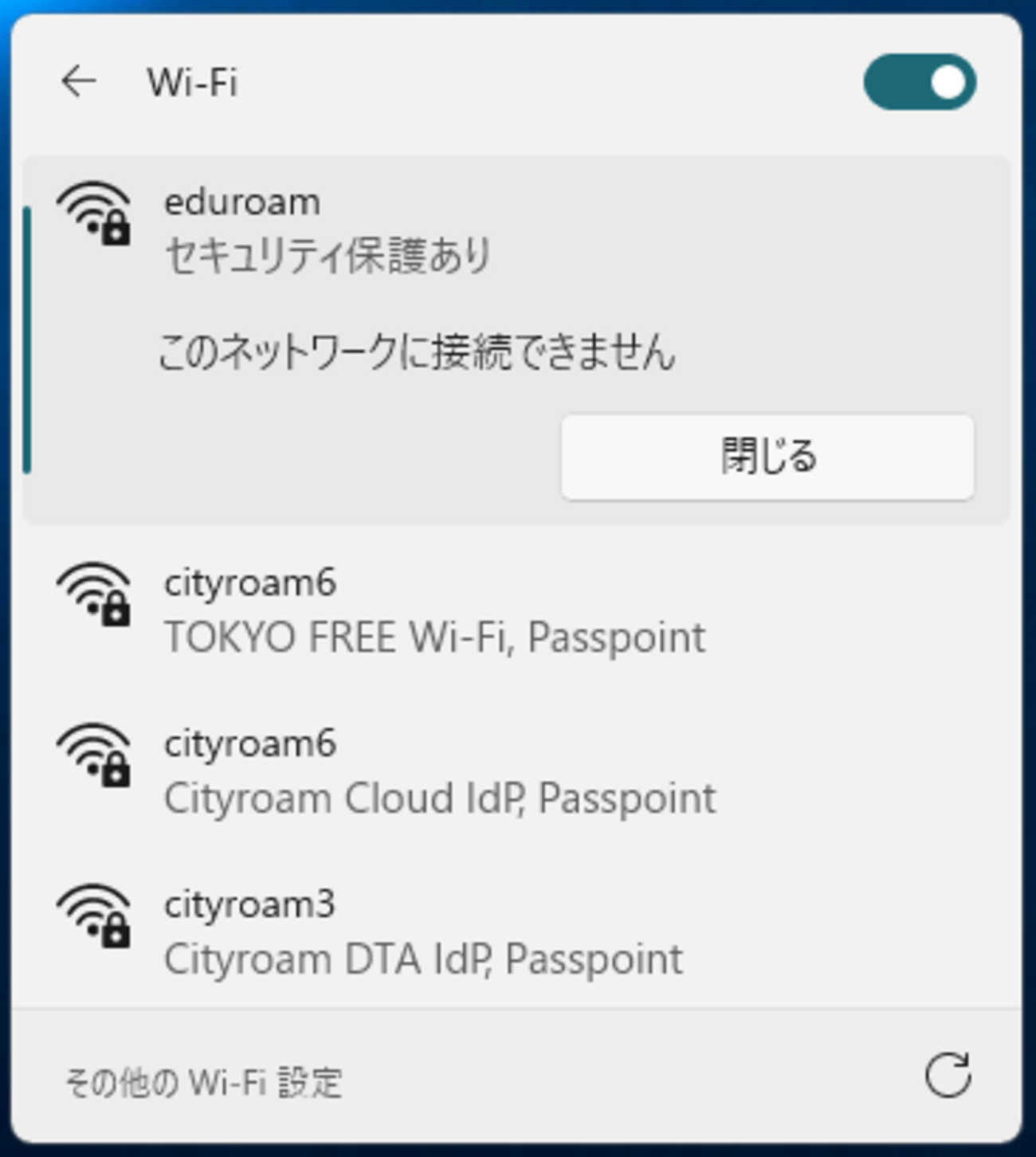The width and height of the screenshot is (1036, 1157).
Task: Tap the 閉じる button under eduroam
Action: pos(767,457)
